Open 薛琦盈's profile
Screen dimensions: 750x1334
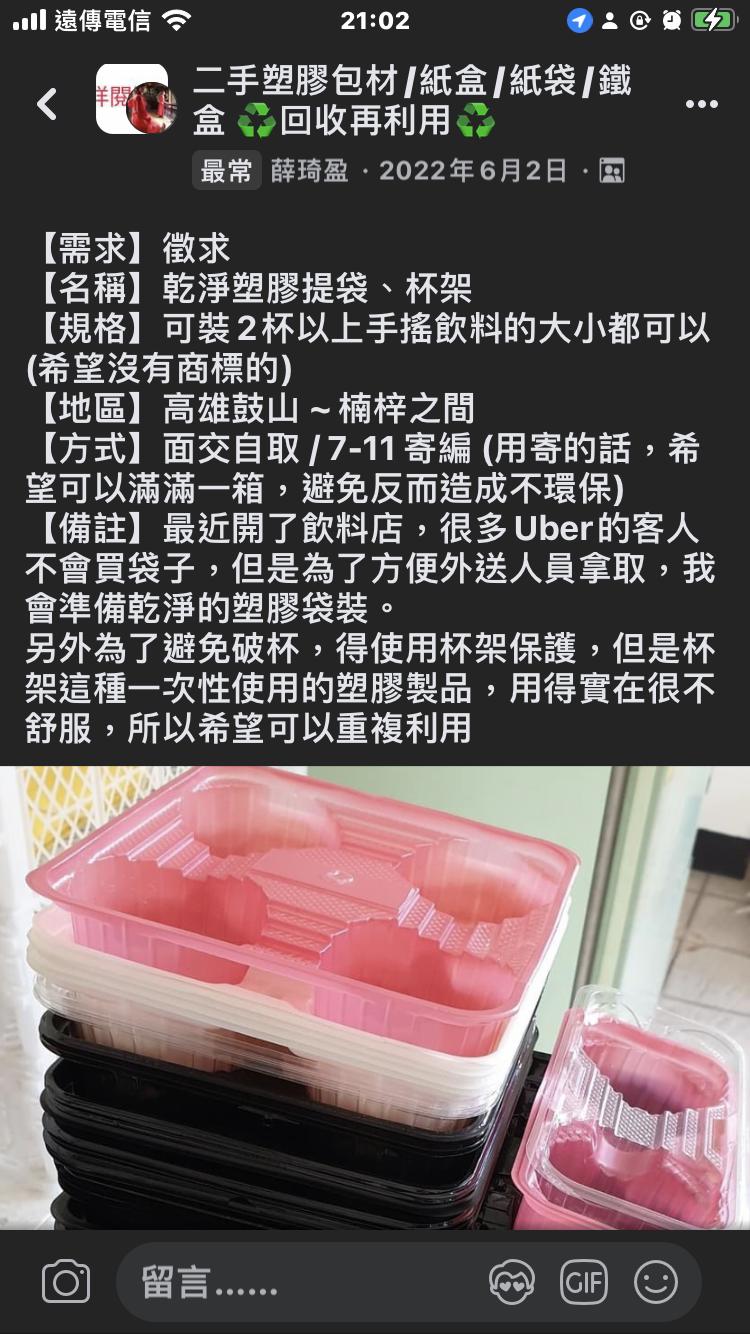(309, 171)
